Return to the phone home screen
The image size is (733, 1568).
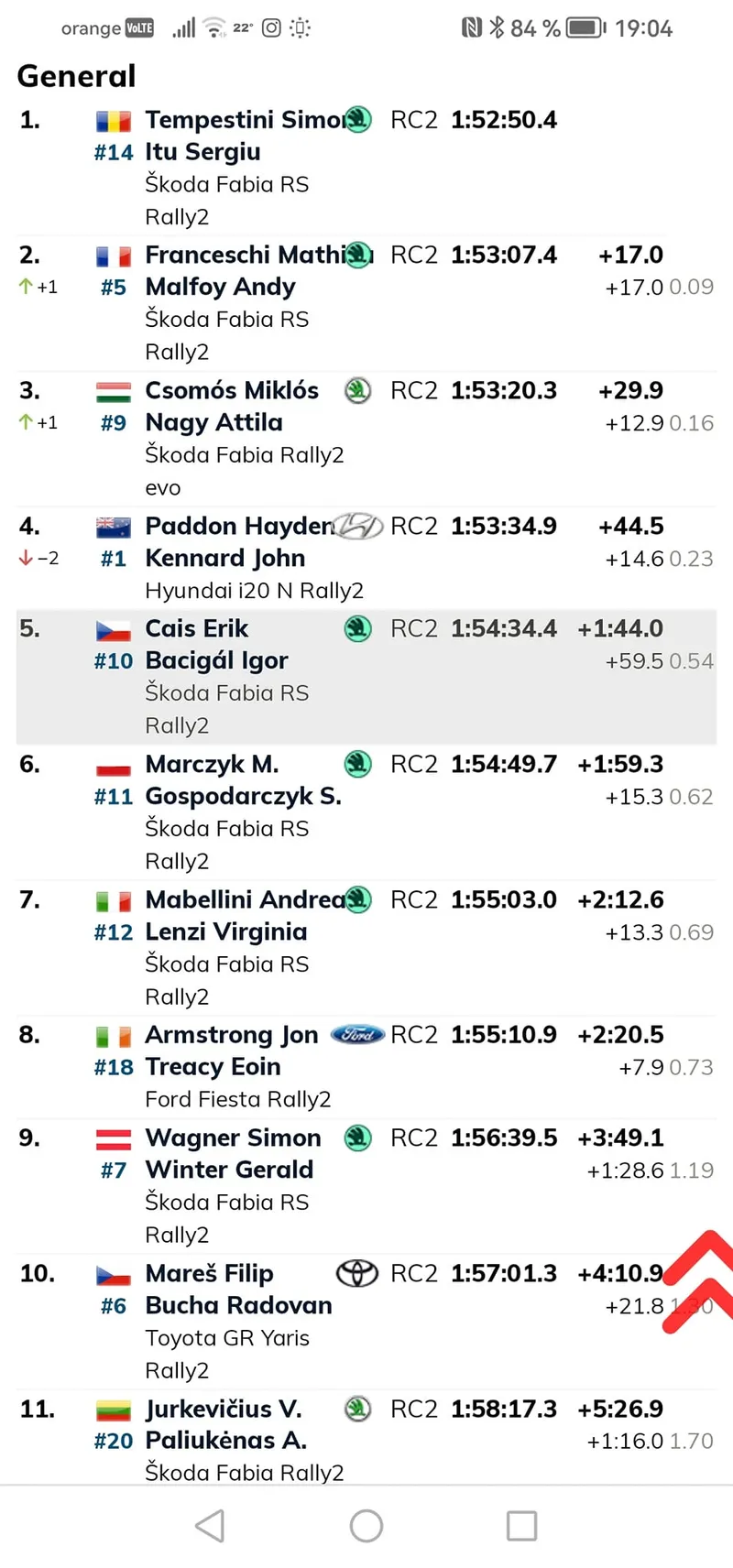[366, 1526]
